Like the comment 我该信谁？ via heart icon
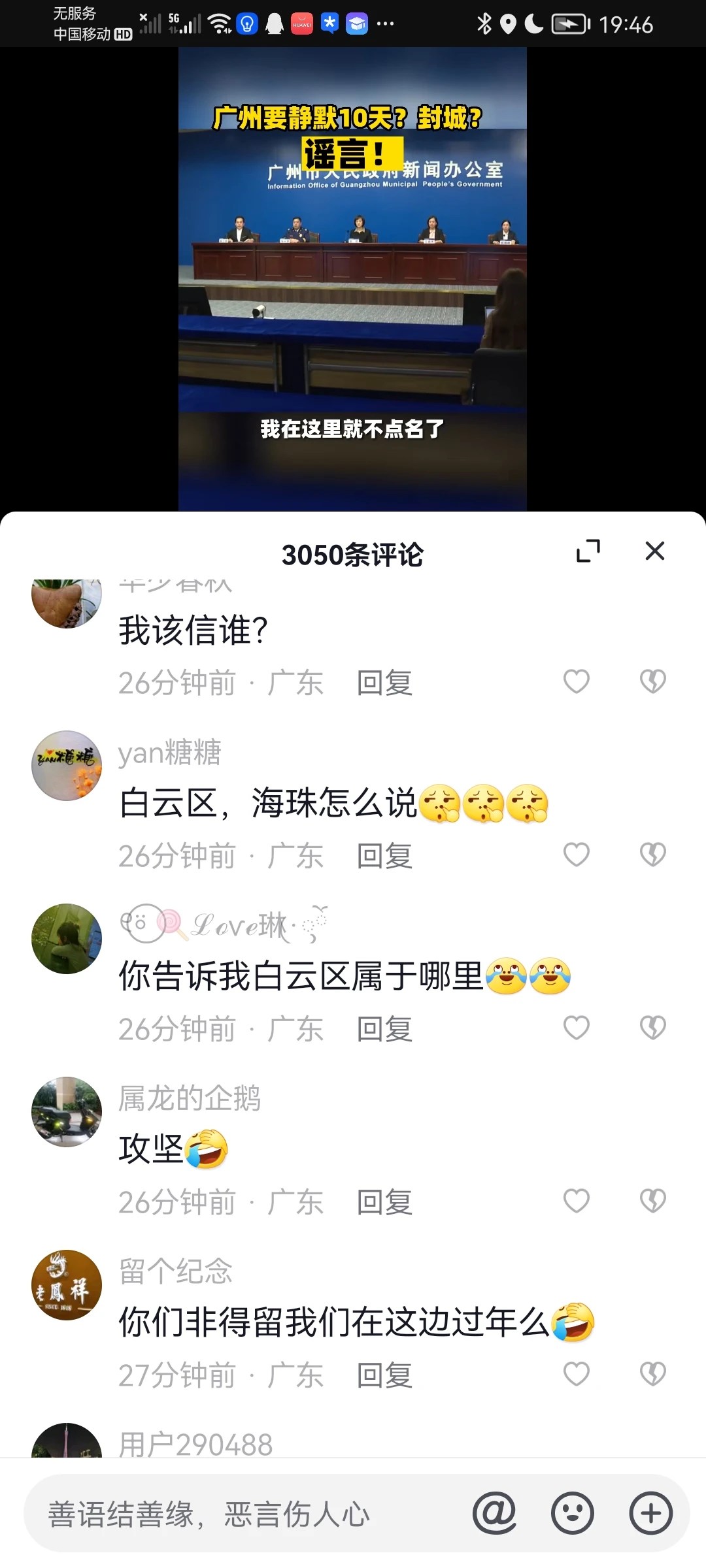Viewport: 706px width, 1568px height. 576,681
